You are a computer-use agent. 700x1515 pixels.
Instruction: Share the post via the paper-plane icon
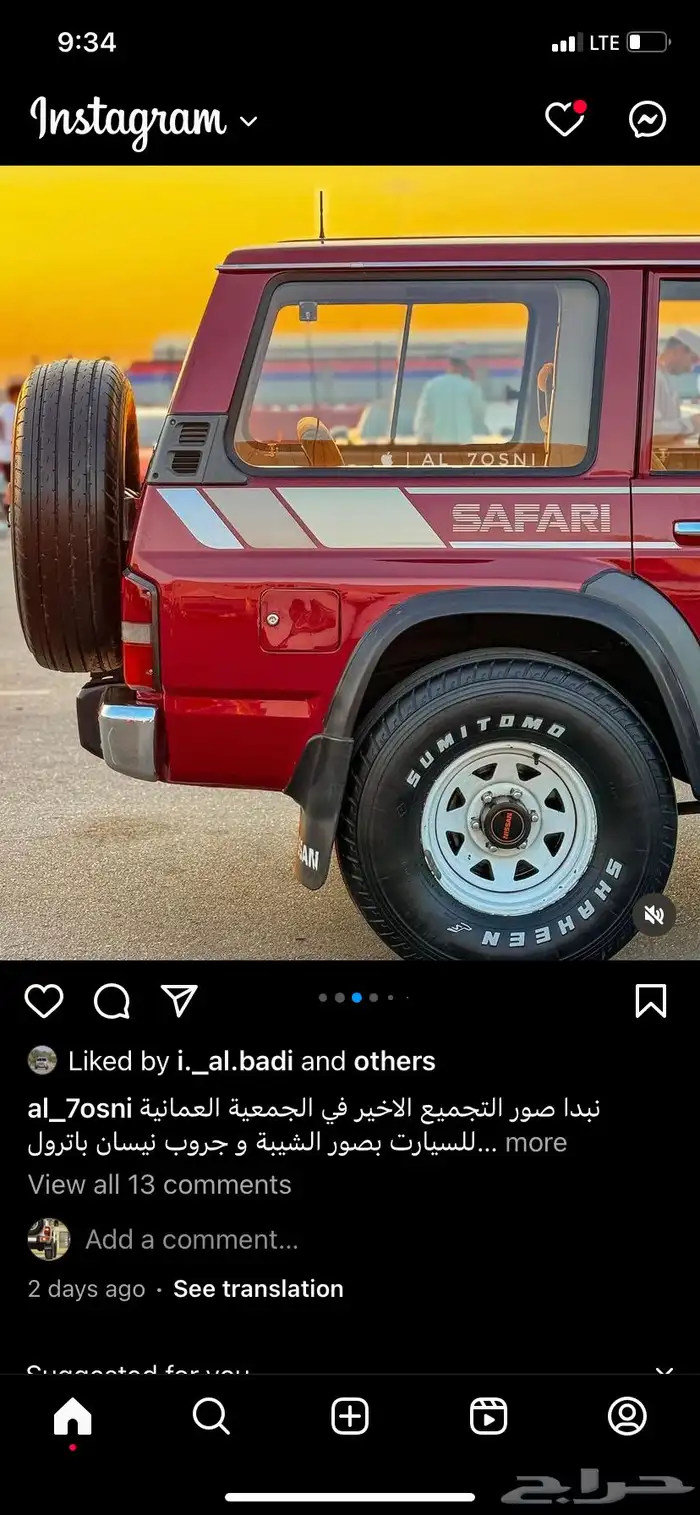tap(179, 1000)
